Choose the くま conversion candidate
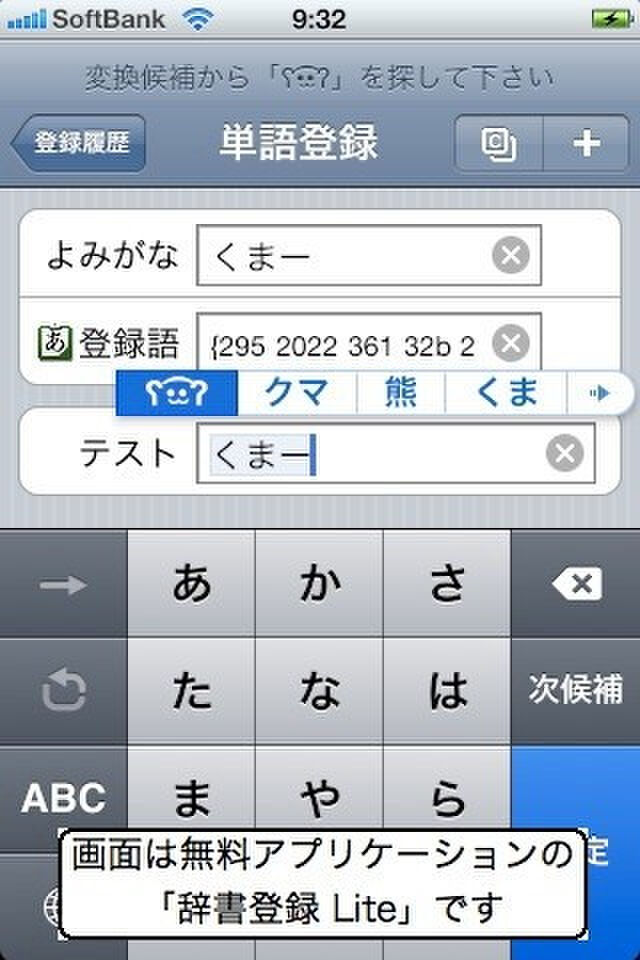 (x=506, y=393)
